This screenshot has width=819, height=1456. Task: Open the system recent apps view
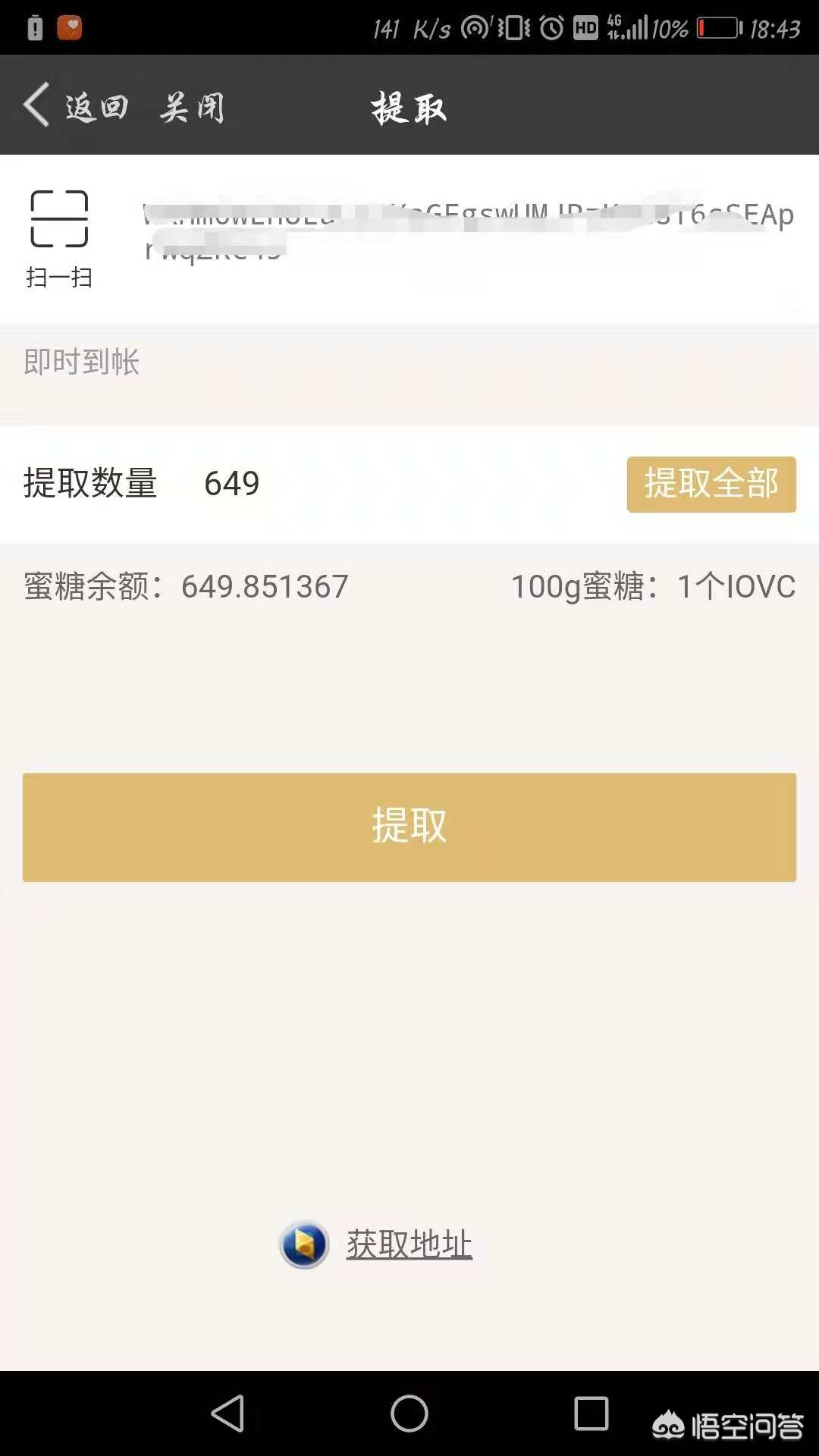point(591,1414)
